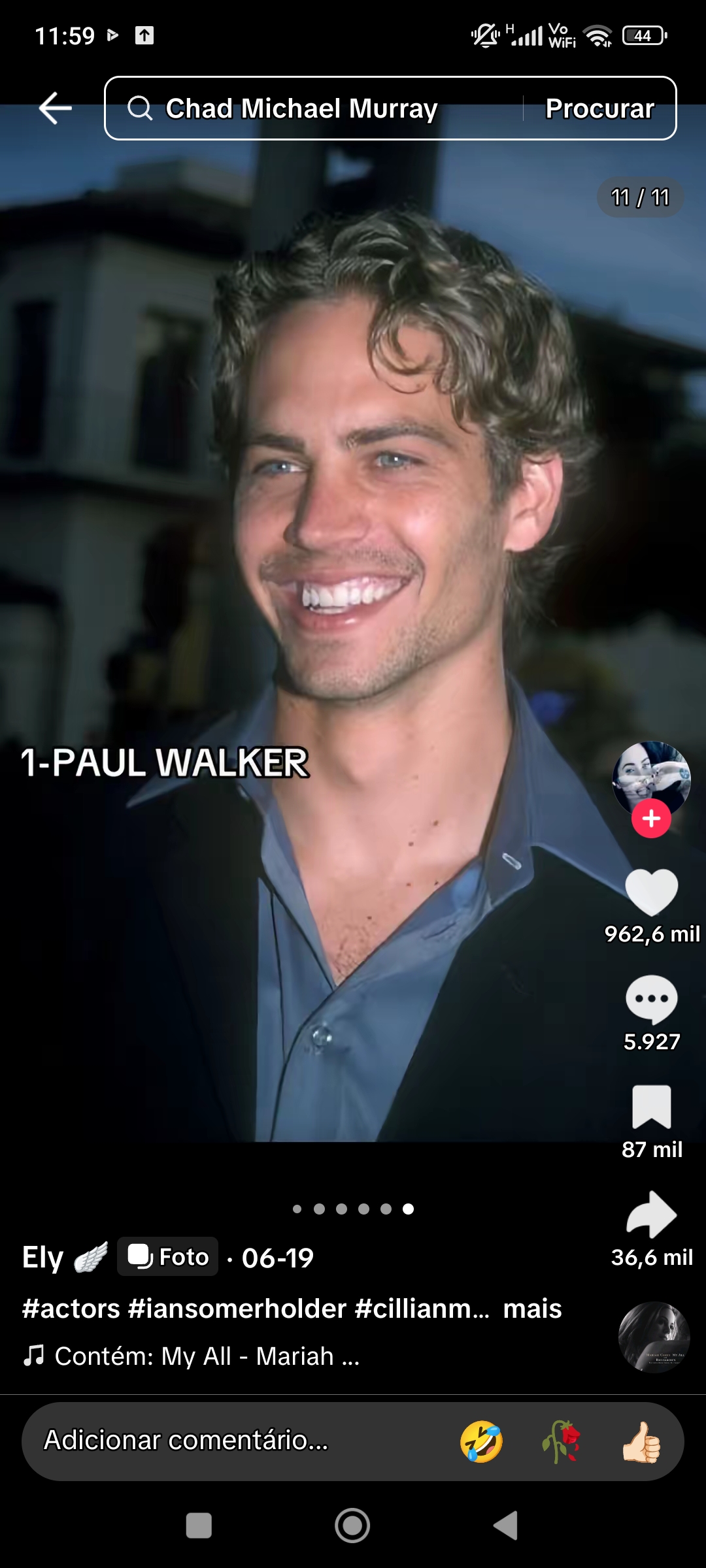This screenshot has height=1568, width=706.
Task: Send the thumbs up emoji comment
Action: coord(642,1441)
